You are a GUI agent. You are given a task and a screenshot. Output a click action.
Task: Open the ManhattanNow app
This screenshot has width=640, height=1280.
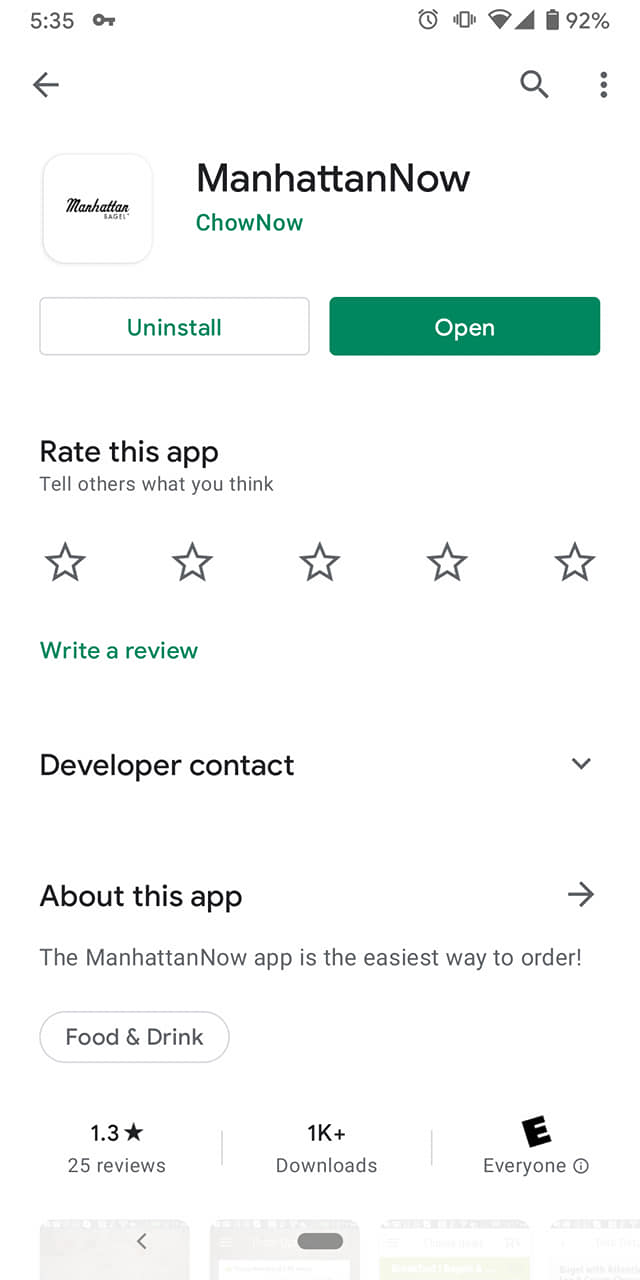(x=464, y=327)
